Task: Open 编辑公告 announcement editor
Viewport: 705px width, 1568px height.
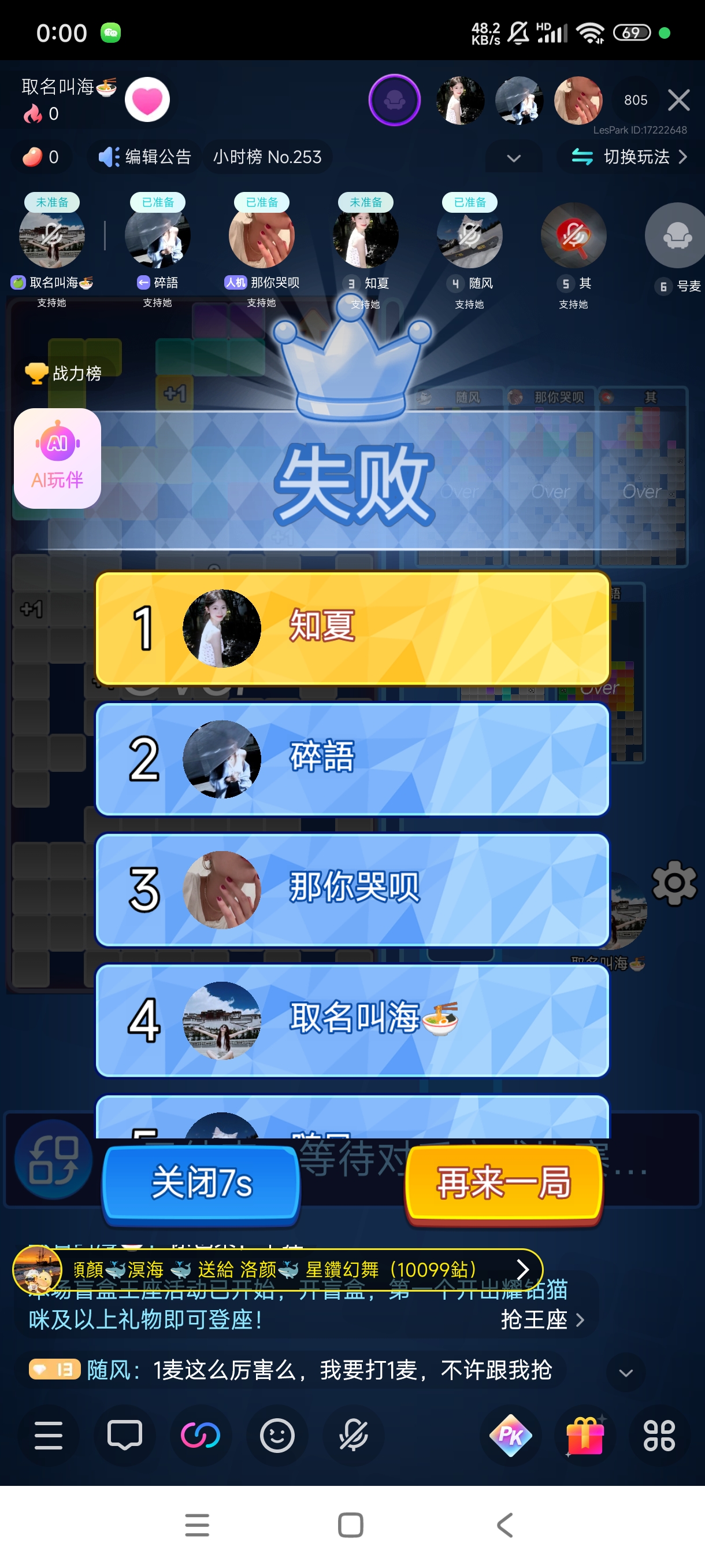Action: 145,157
